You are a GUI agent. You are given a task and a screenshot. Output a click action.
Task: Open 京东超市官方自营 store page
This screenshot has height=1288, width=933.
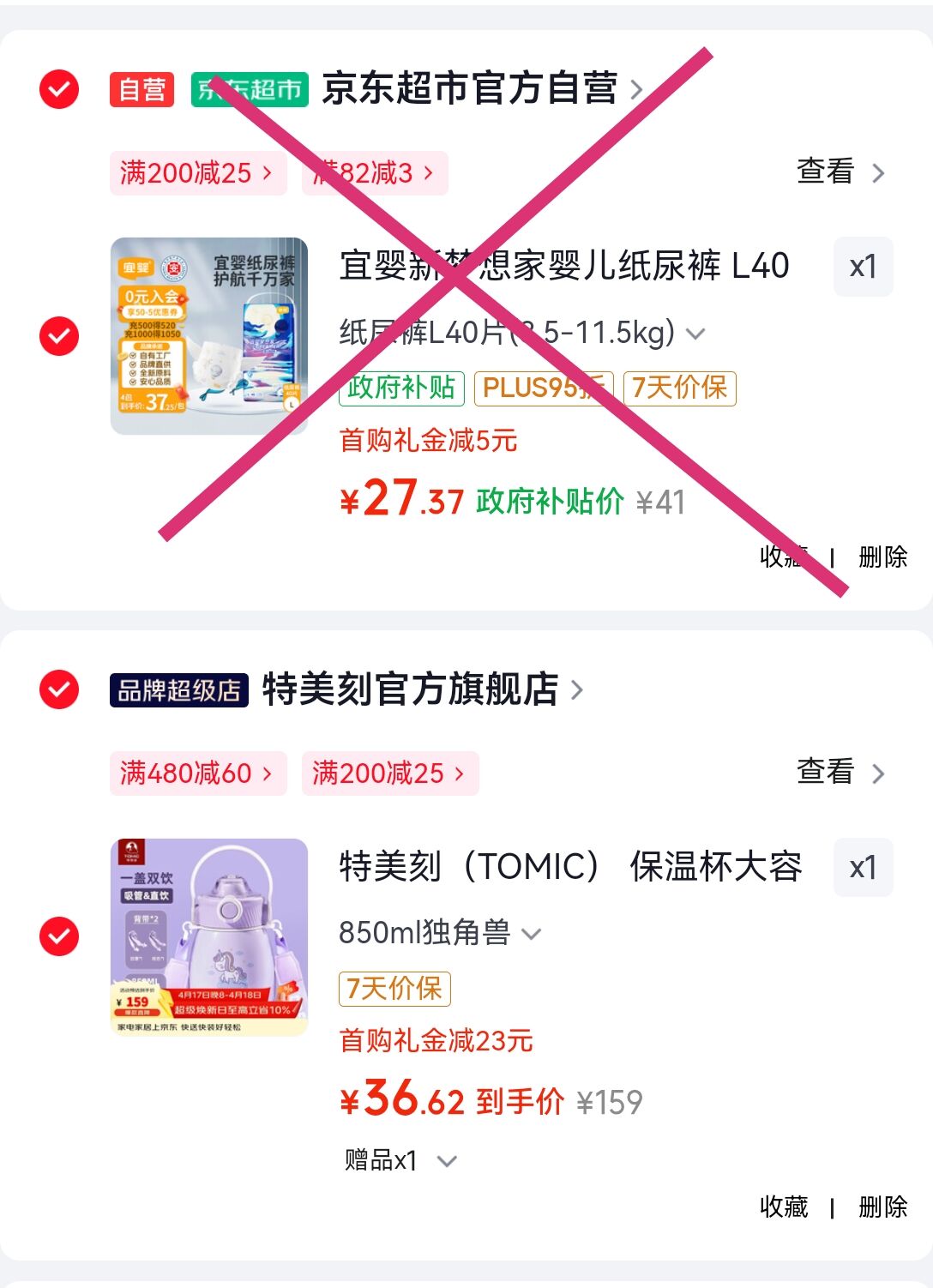470,89
